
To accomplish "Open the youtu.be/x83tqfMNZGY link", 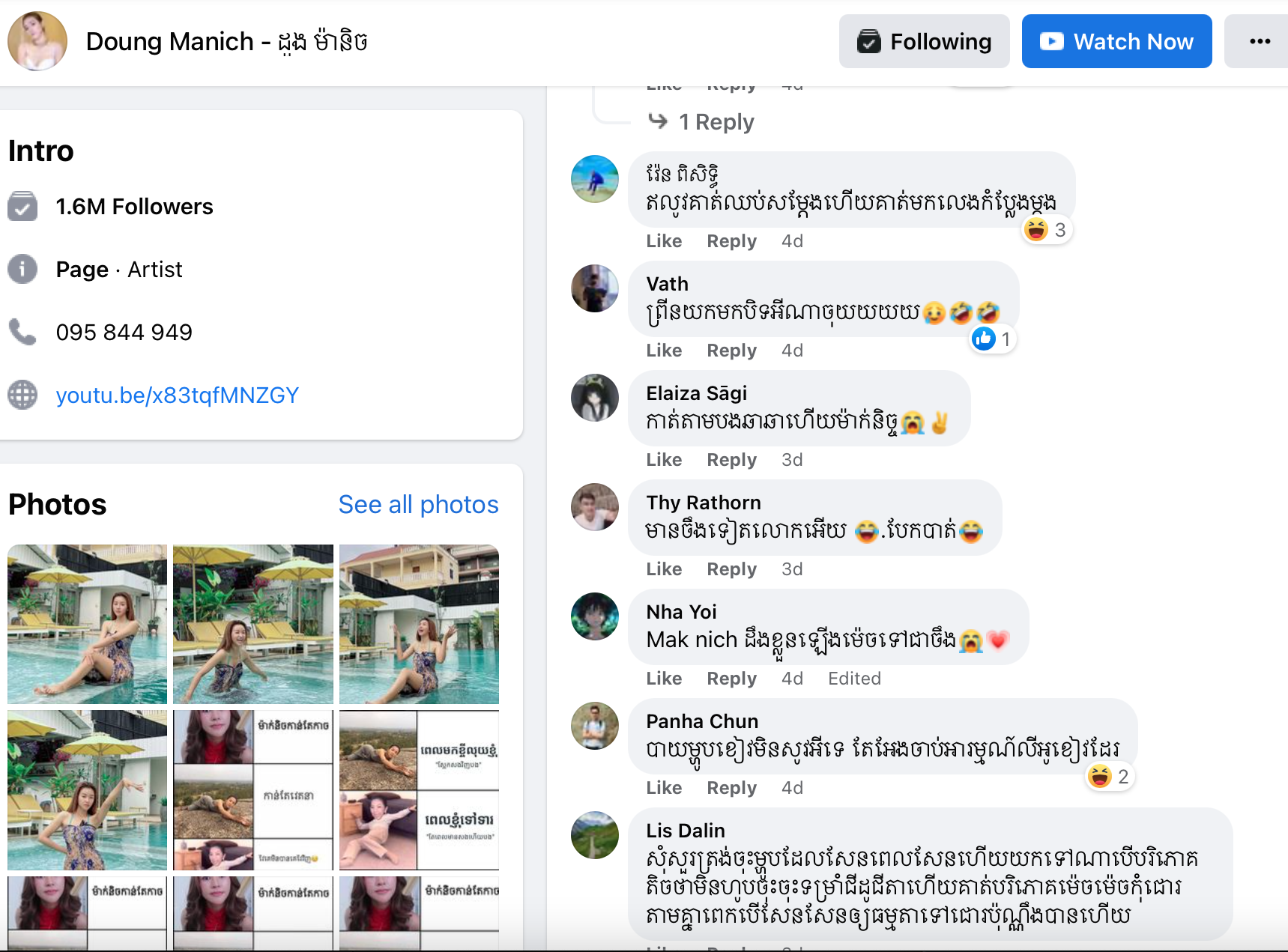I will point(178,395).
